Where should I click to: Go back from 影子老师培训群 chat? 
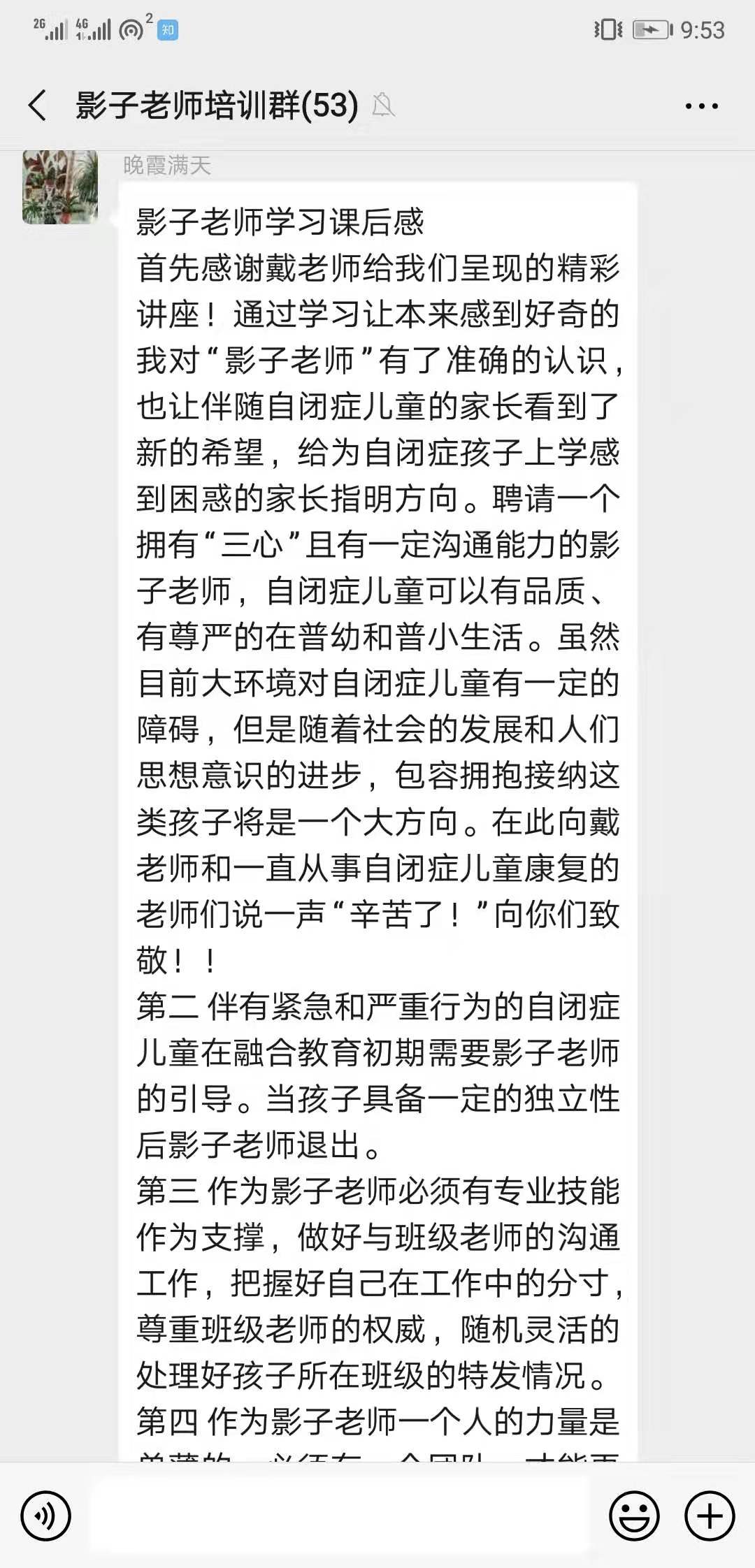pos(38,106)
